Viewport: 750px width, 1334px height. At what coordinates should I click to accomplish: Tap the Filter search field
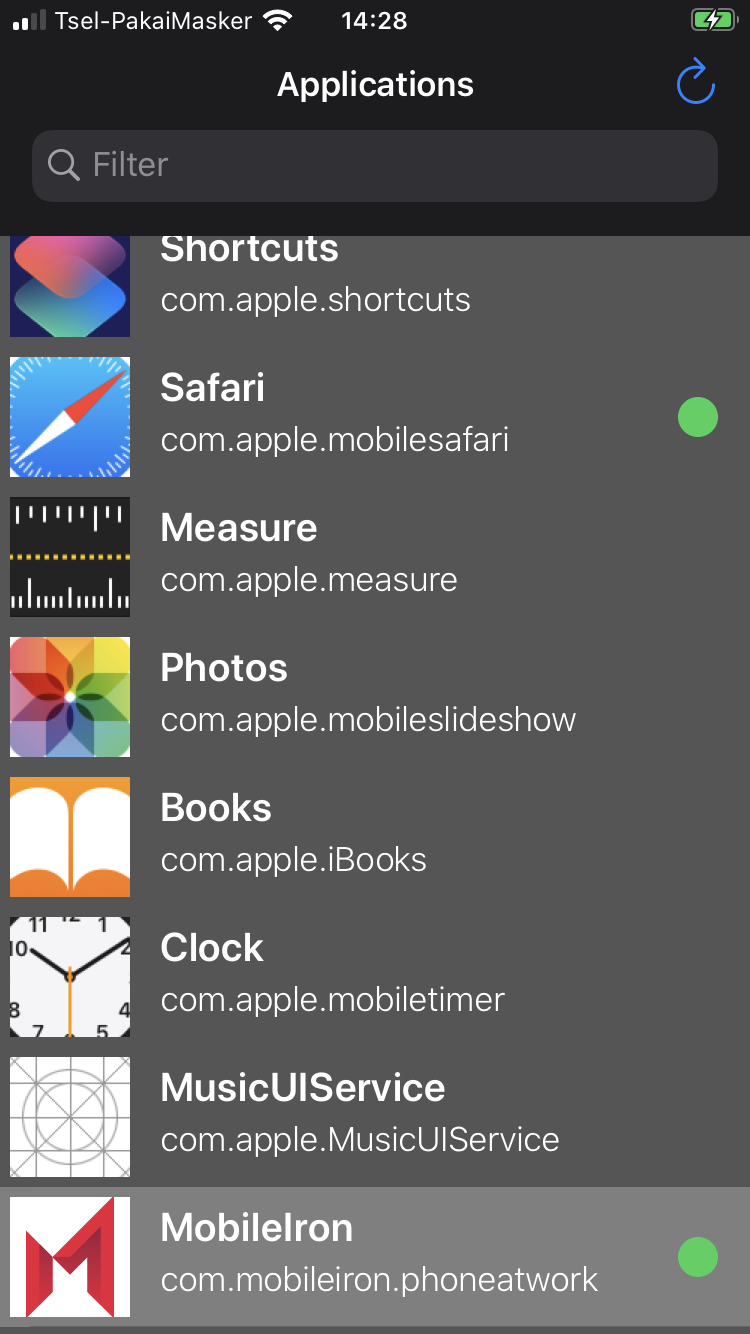[x=375, y=165]
